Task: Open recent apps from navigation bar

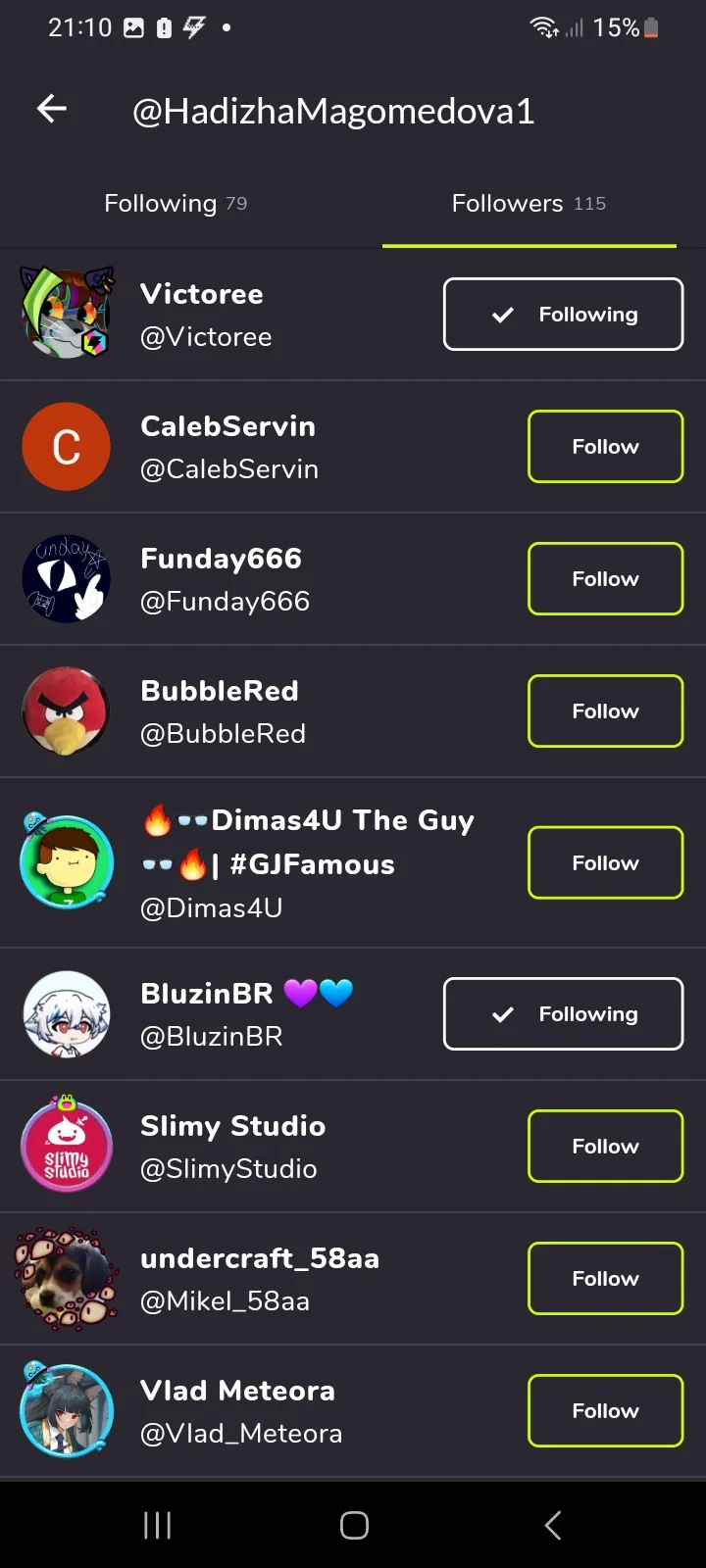Action: (157, 1525)
